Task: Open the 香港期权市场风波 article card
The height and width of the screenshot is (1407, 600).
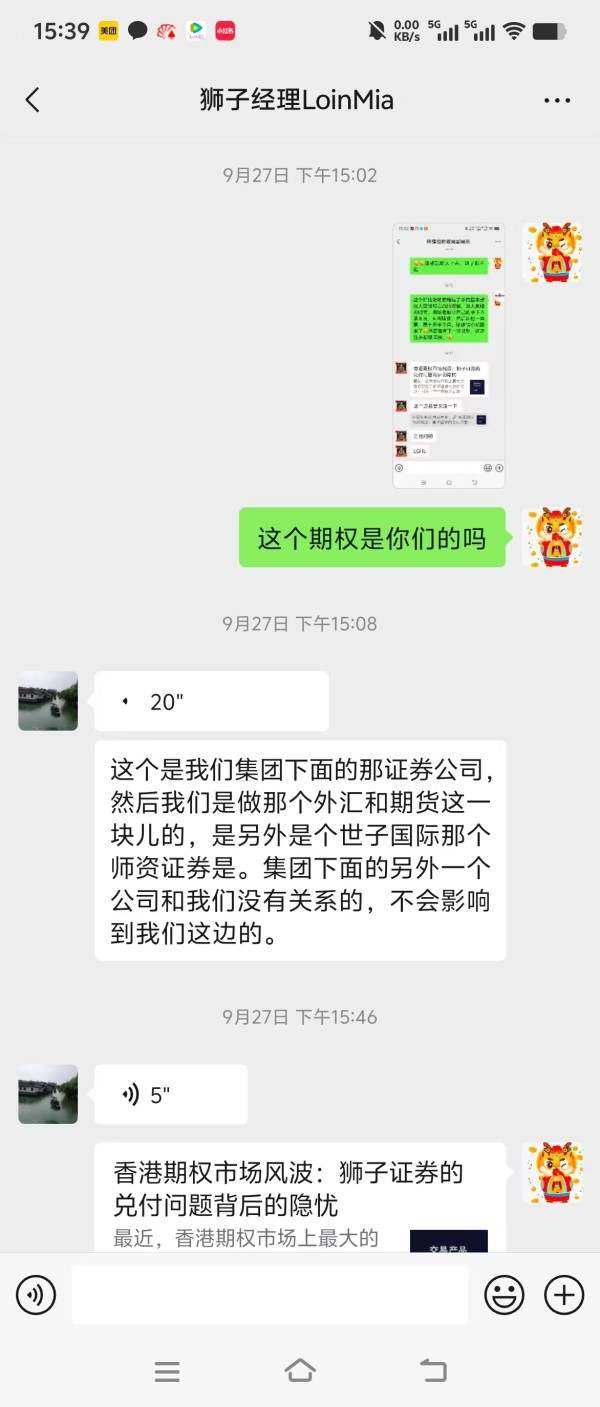Action: (x=300, y=1196)
